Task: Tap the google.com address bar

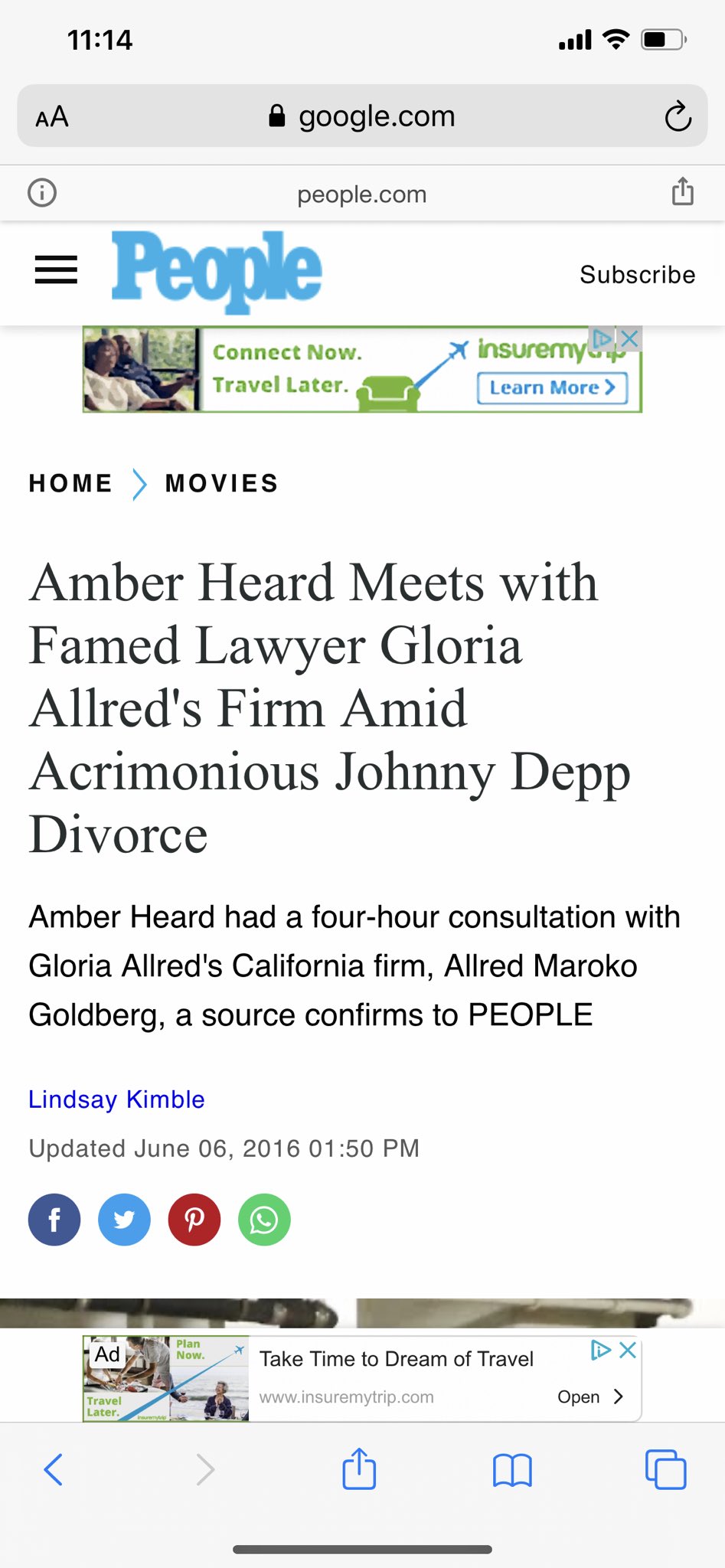Action: (362, 116)
